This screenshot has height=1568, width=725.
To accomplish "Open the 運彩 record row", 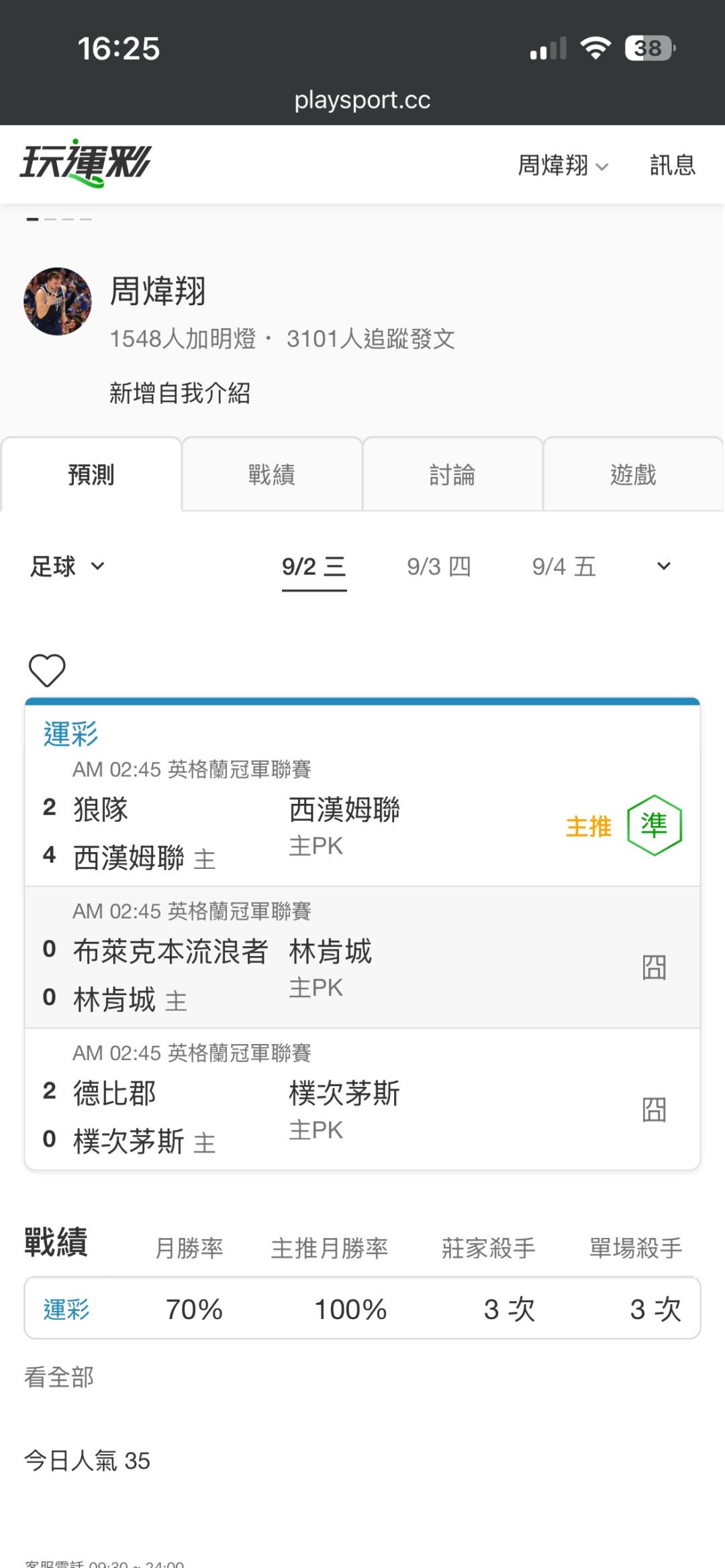I will click(x=362, y=1308).
